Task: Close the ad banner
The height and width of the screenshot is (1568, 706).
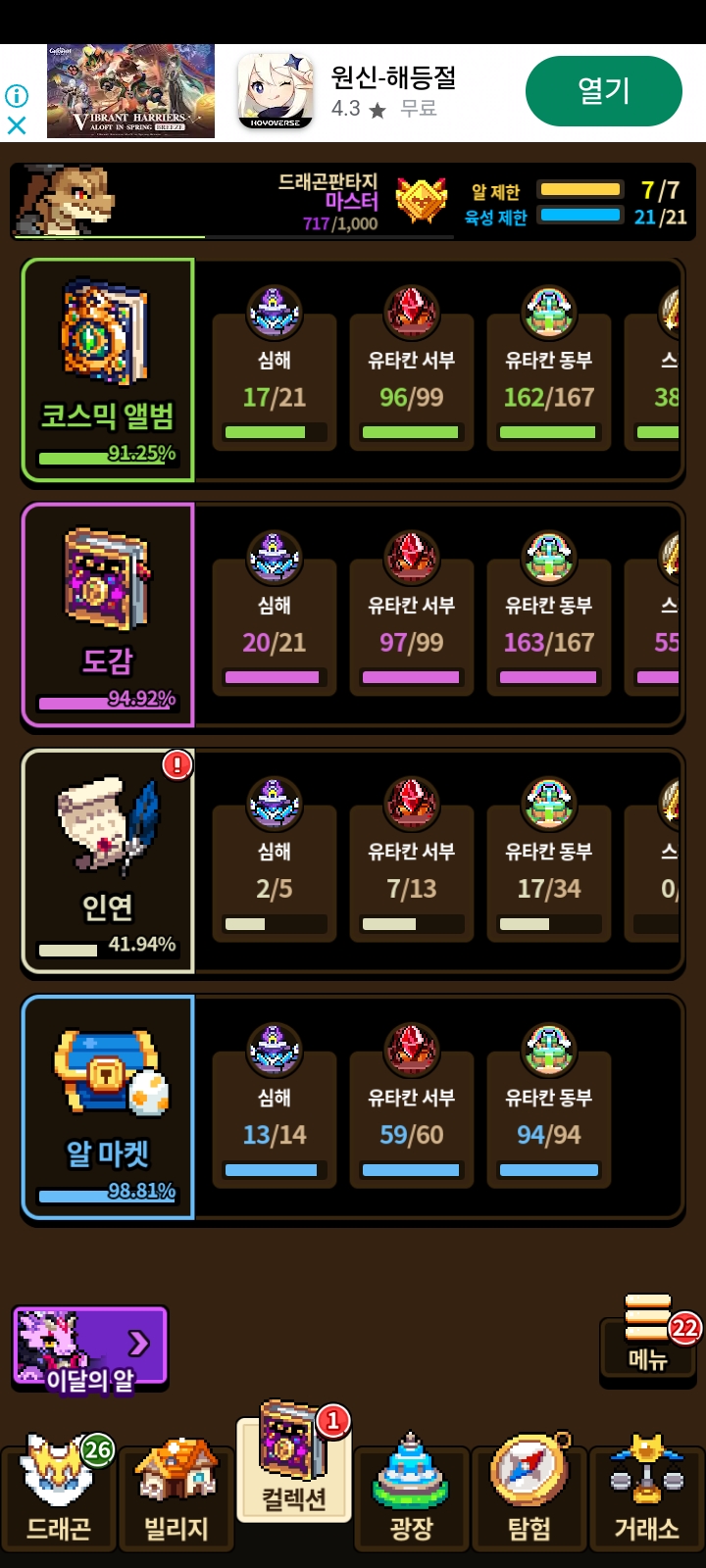Action: 17,125
